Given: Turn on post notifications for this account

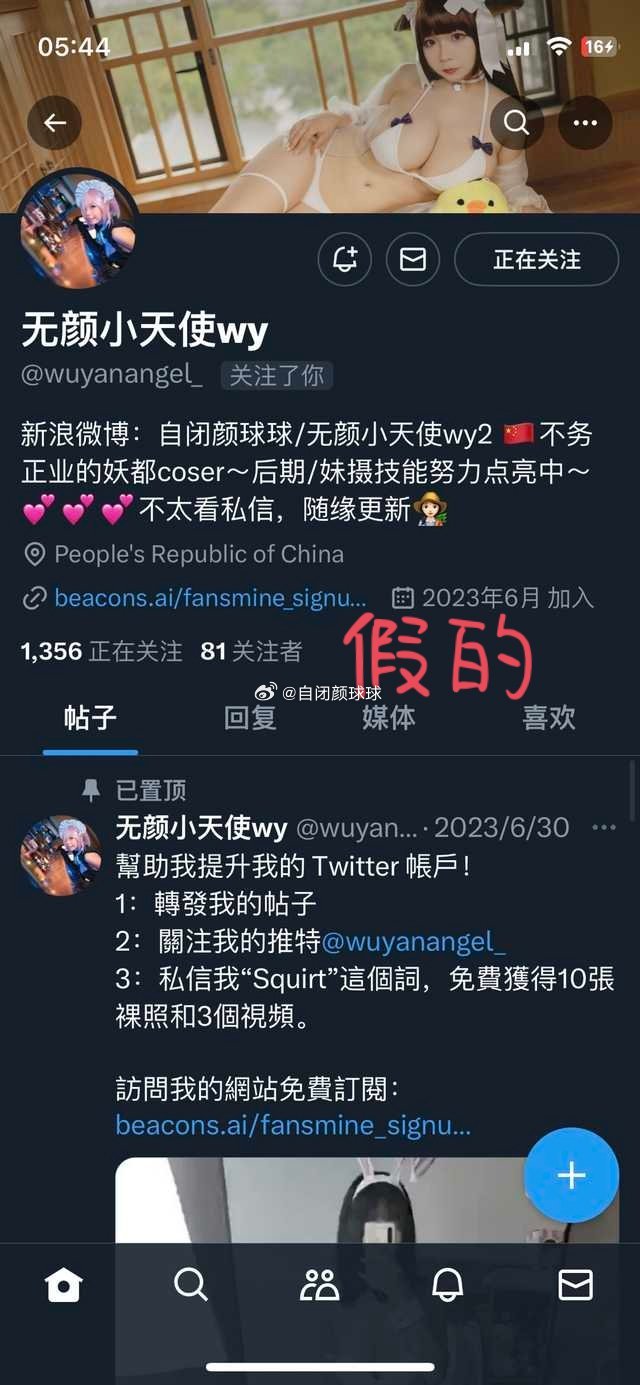Looking at the screenshot, I should [345, 260].
